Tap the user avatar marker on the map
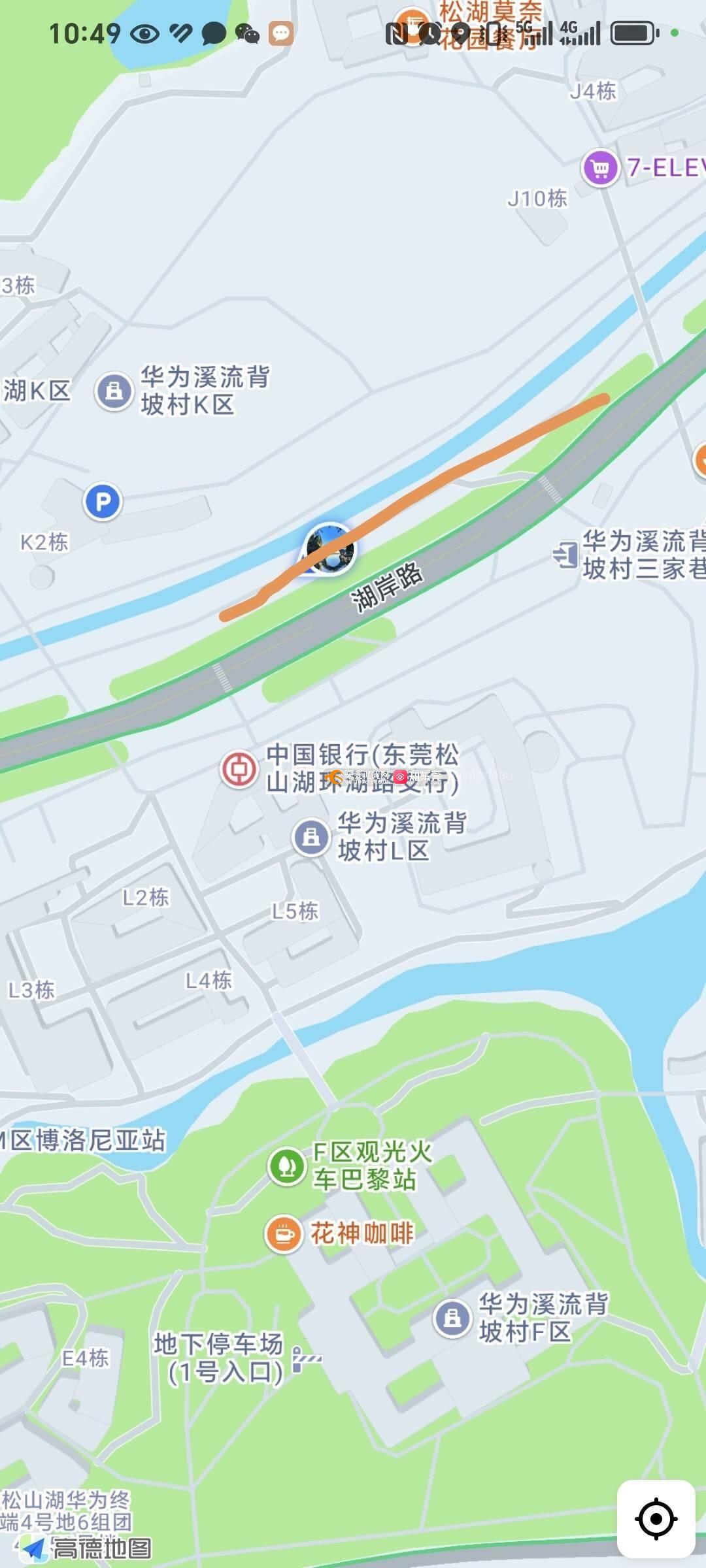The image size is (706, 1568). coord(329,549)
